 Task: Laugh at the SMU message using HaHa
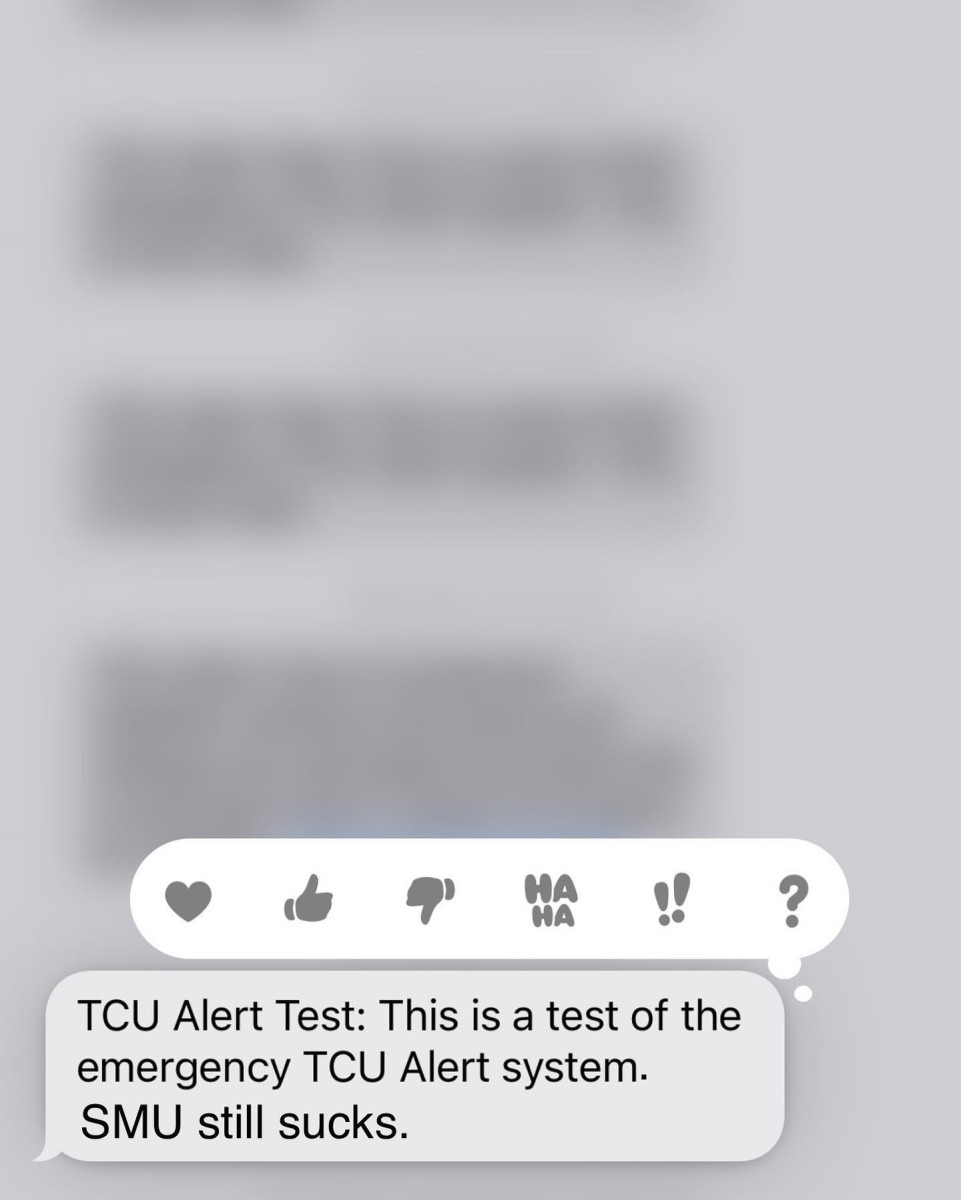(552, 898)
